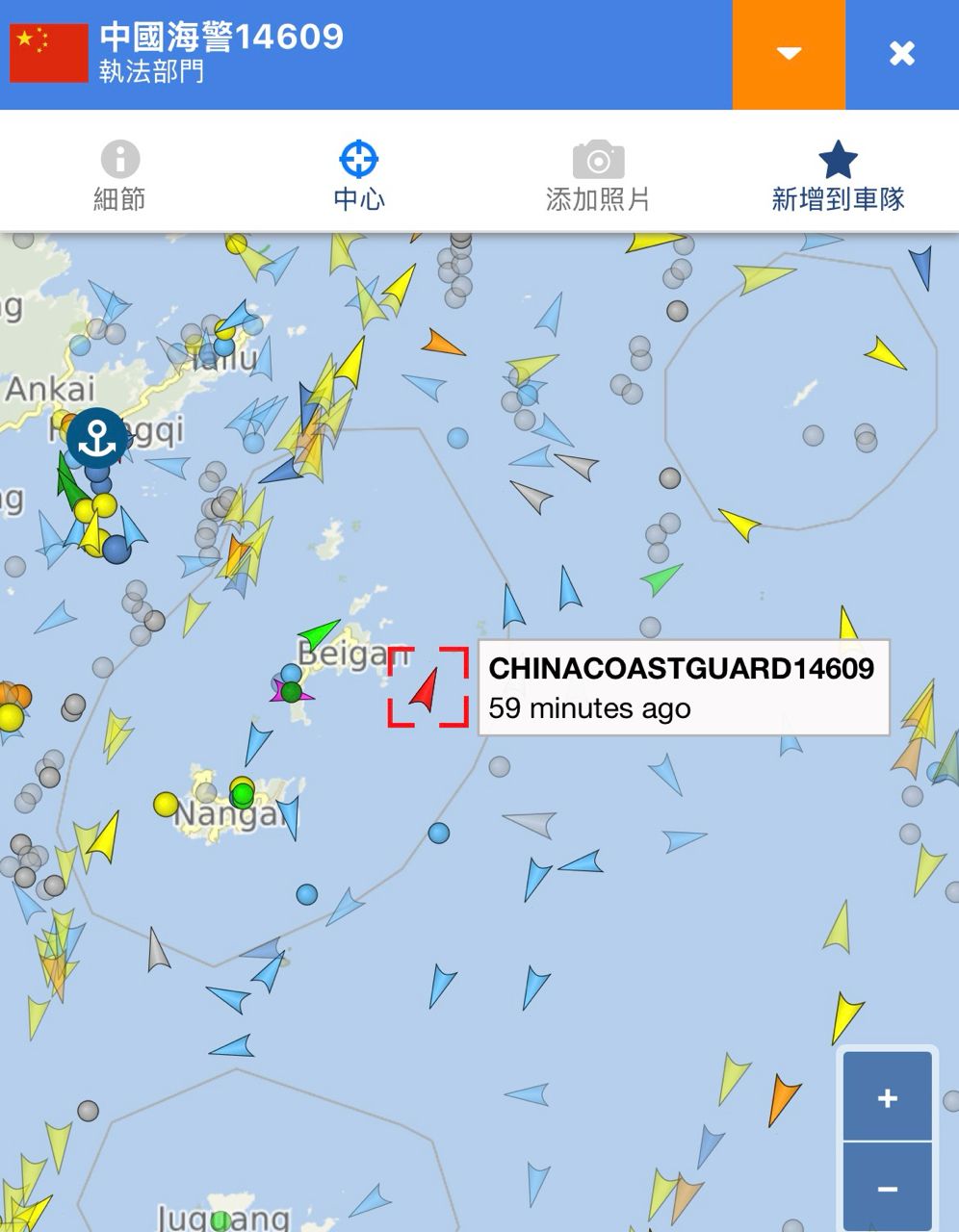Open the CHINACOASTGUARD14609 info popup
The height and width of the screenshot is (1232, 959).
point(683,687)
